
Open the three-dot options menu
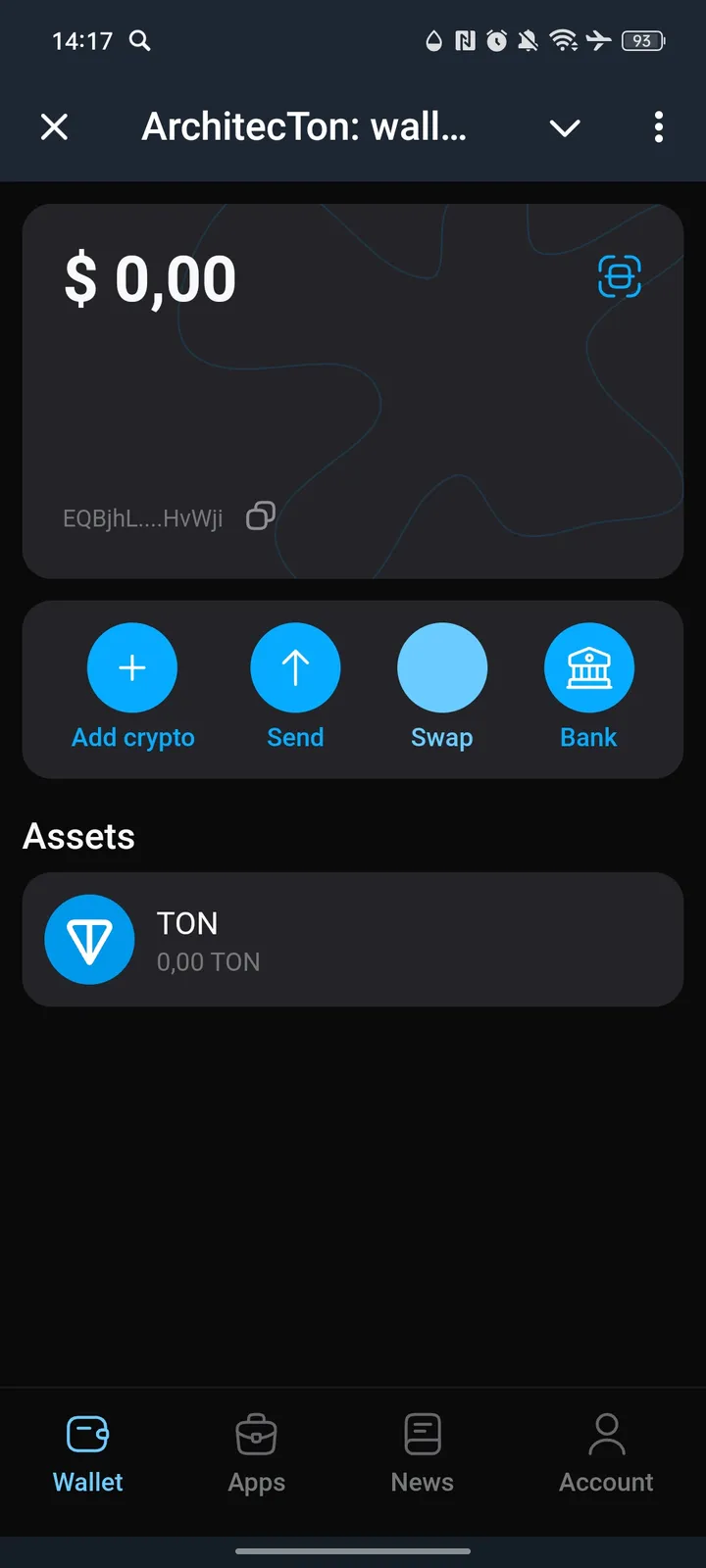click(x=659, y=127)
